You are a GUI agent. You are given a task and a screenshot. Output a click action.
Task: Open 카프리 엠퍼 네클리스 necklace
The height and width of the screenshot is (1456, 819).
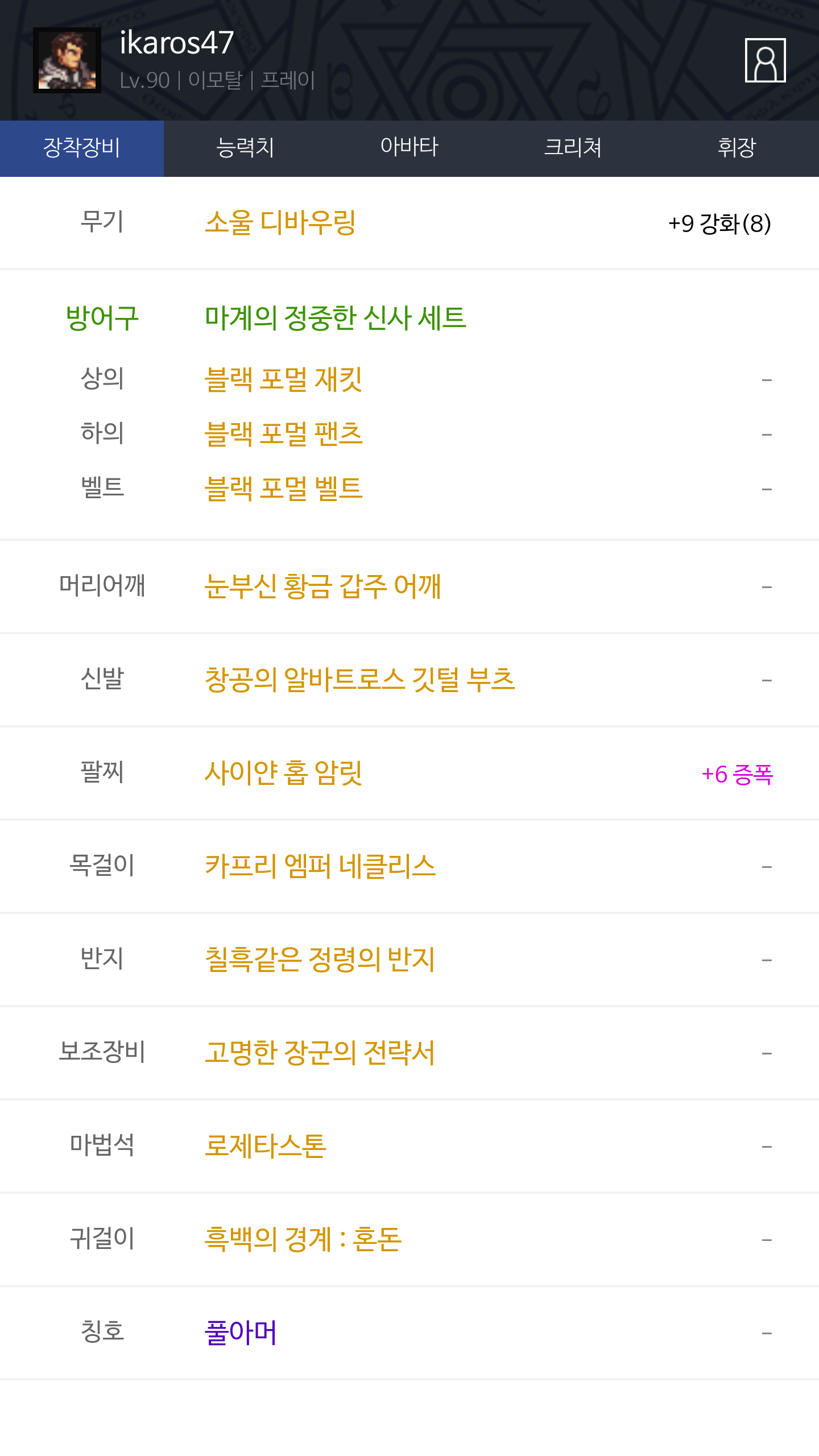tap(320, 866)
